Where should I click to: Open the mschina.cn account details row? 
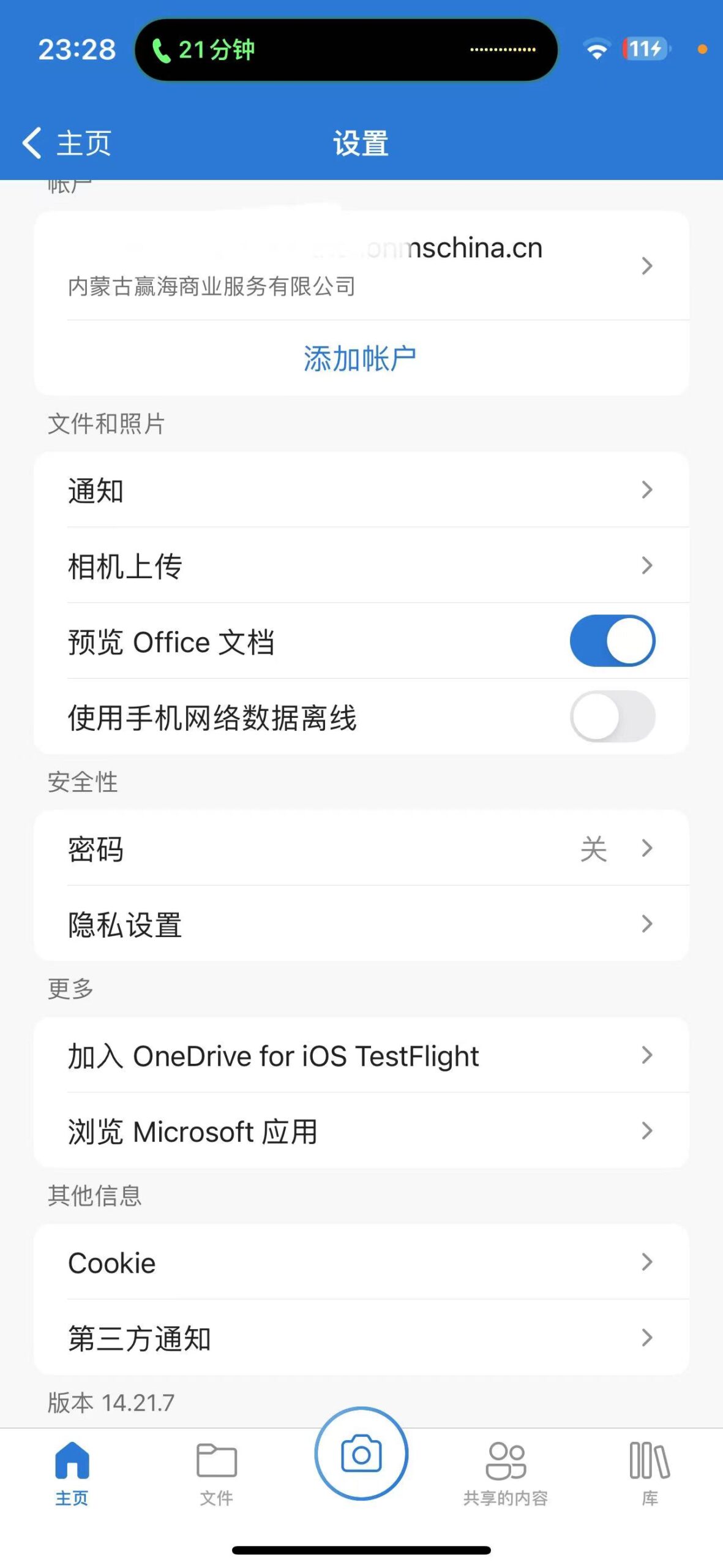(x=361, y=266)
